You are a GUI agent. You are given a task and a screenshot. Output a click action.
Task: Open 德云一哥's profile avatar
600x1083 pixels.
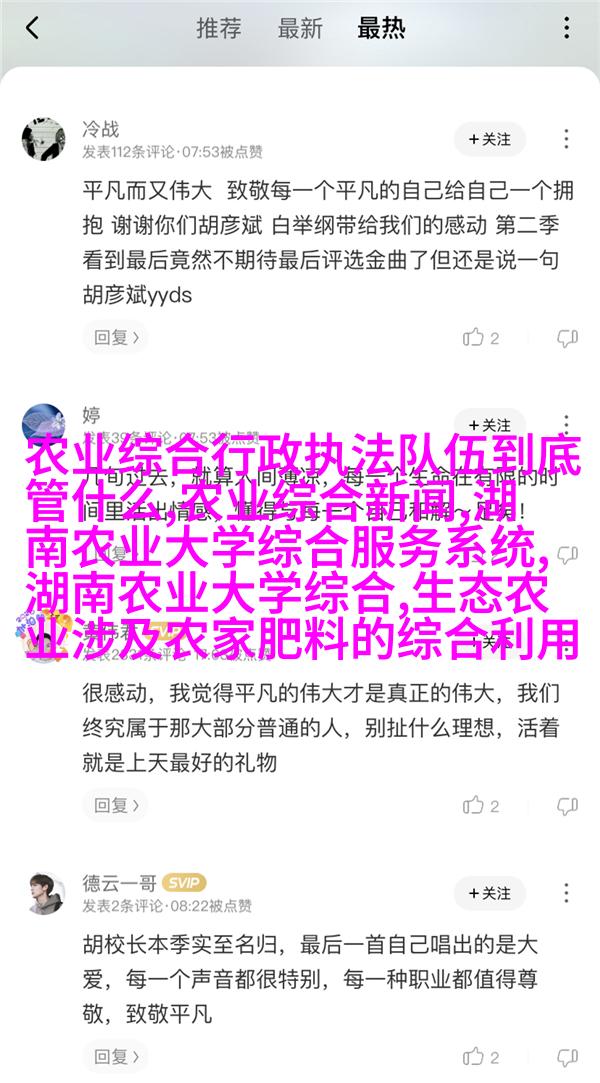pyautogui.click(x=43, y=893)
